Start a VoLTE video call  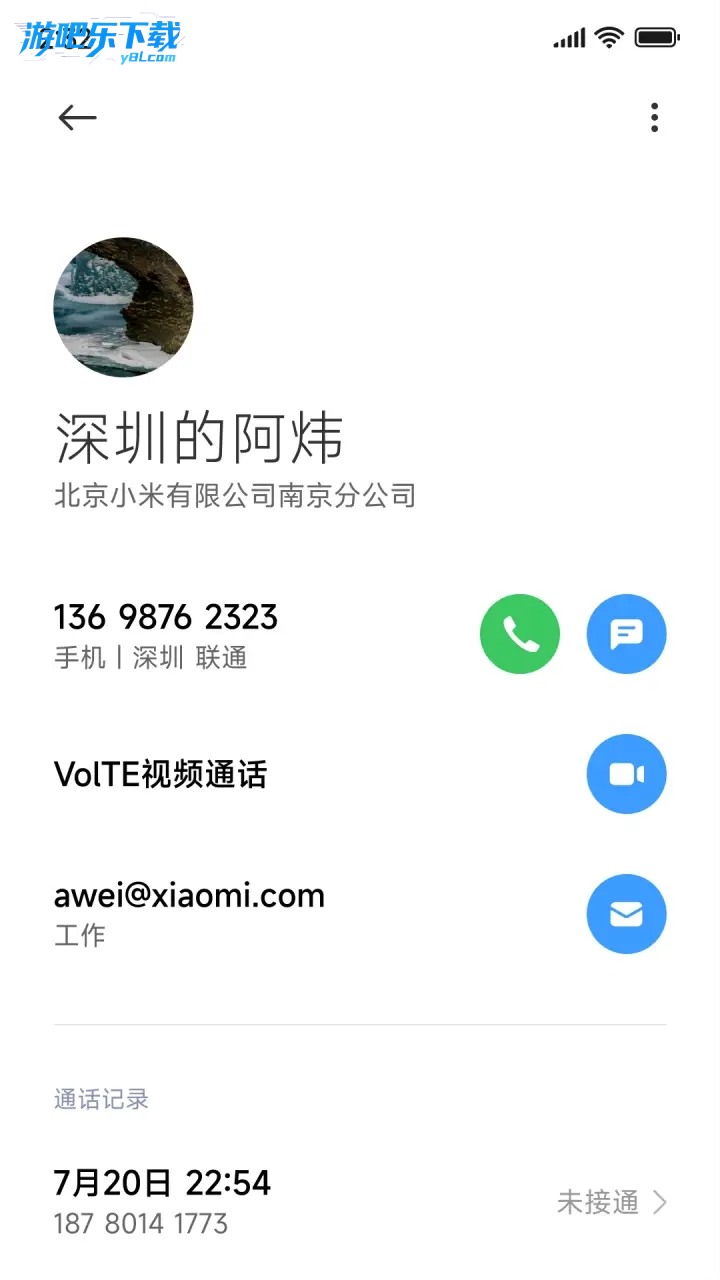(x=626, y=774)
